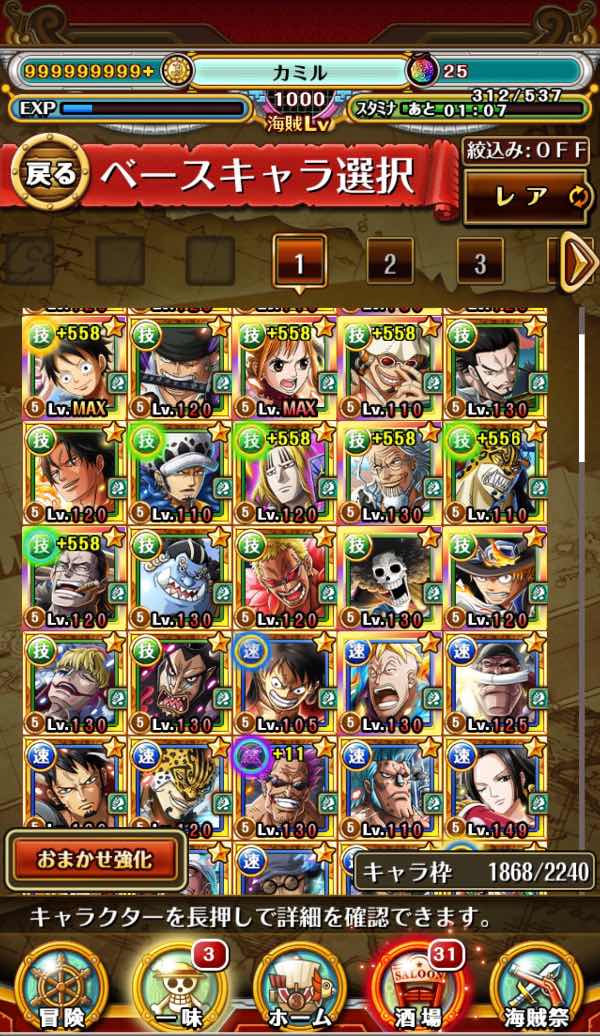The image size is (600, 1036).
Task: Select Luffy Lv.MAX +558 as base
Action: click(x=71, y=365)
